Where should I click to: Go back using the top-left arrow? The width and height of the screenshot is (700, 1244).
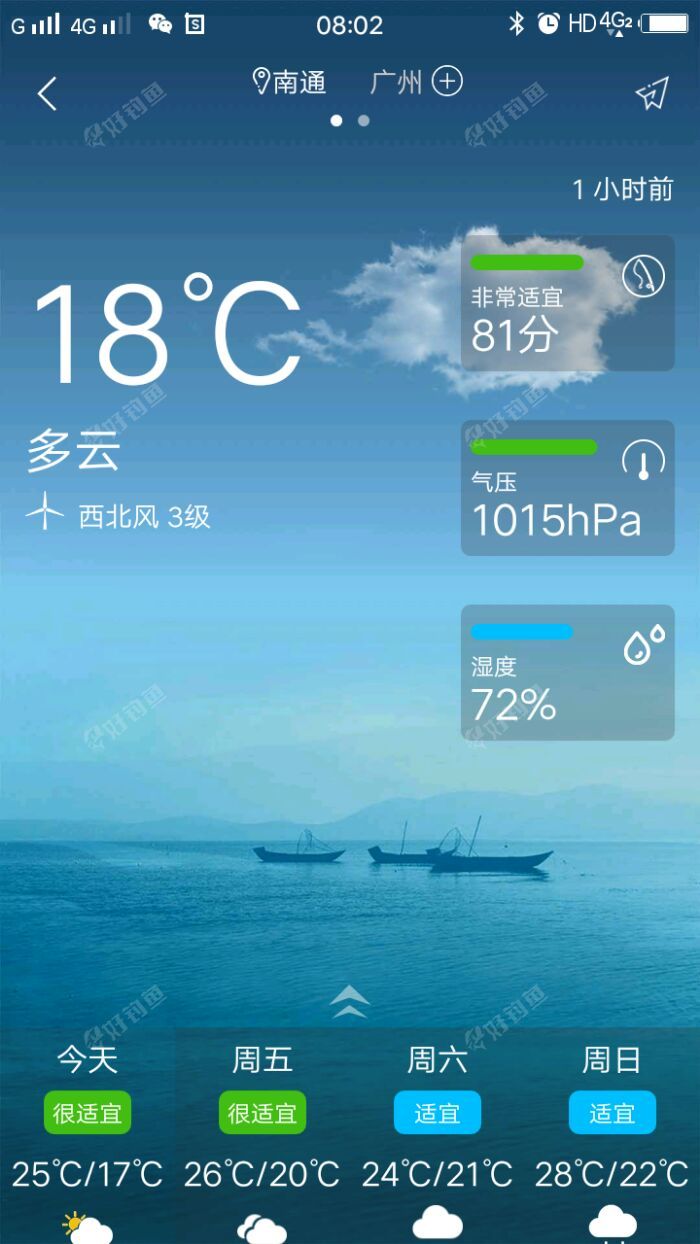47,94
